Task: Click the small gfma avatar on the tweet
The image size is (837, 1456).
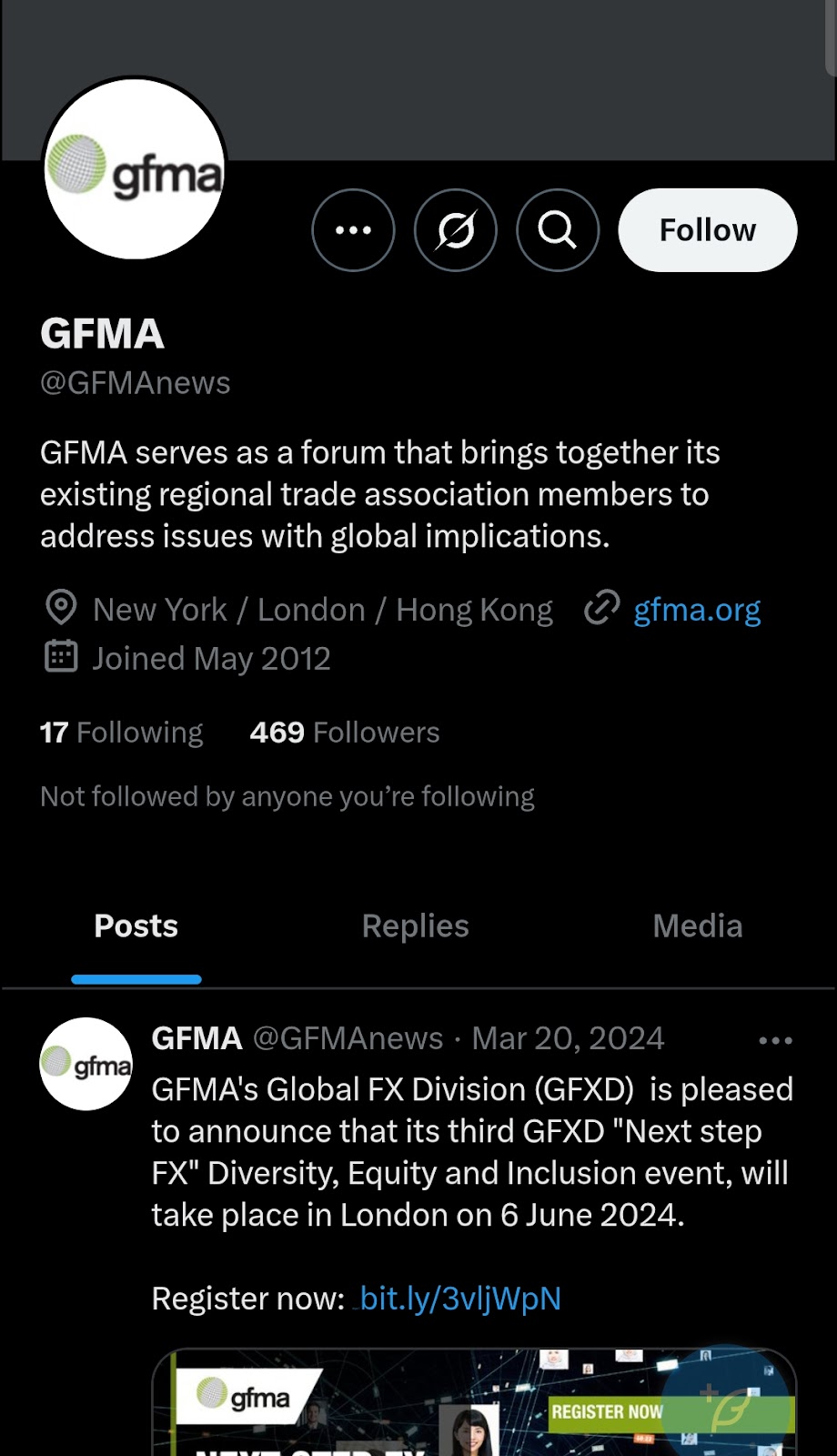Action: [86, 1065]
